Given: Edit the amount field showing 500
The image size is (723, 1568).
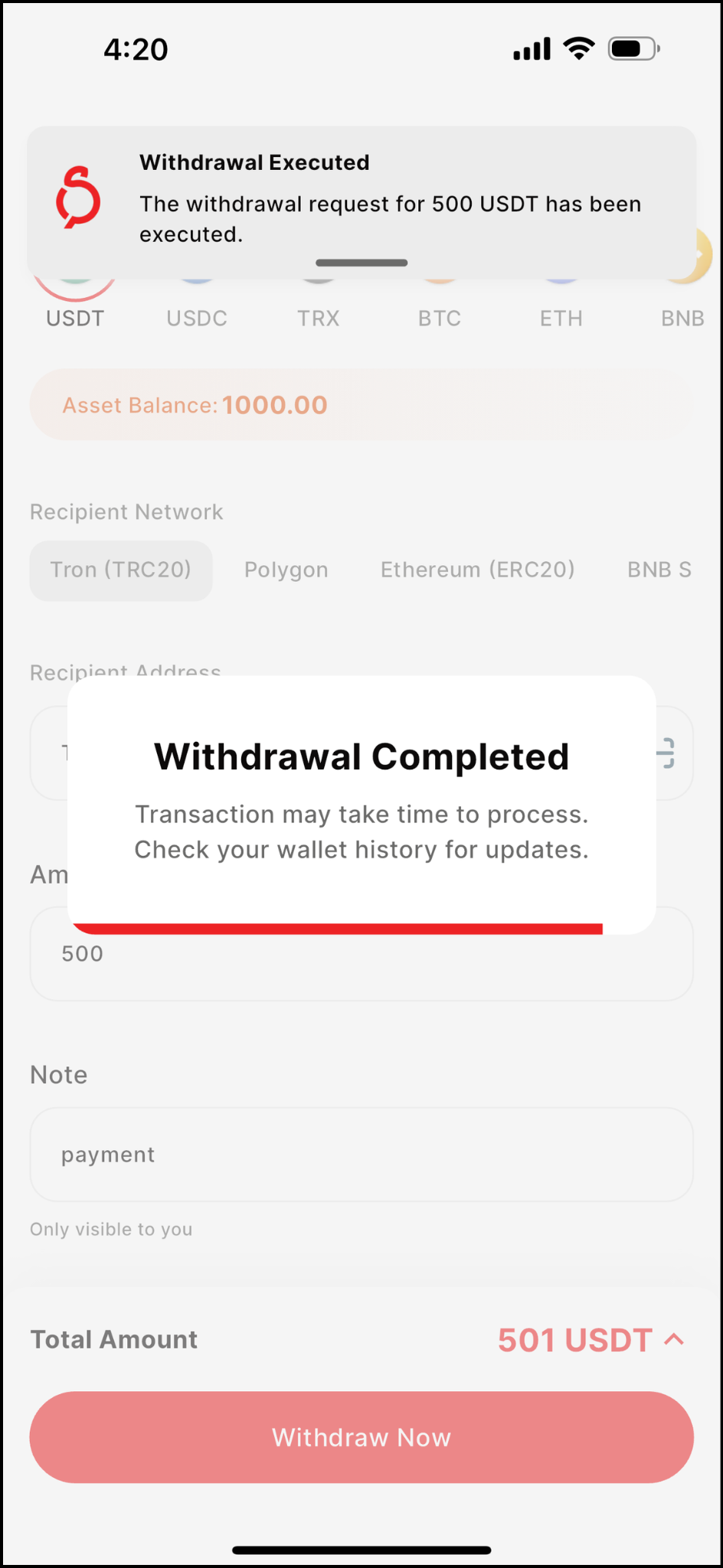Looking at the screenshot, I should pyautogui.click(x=361, y=966).
